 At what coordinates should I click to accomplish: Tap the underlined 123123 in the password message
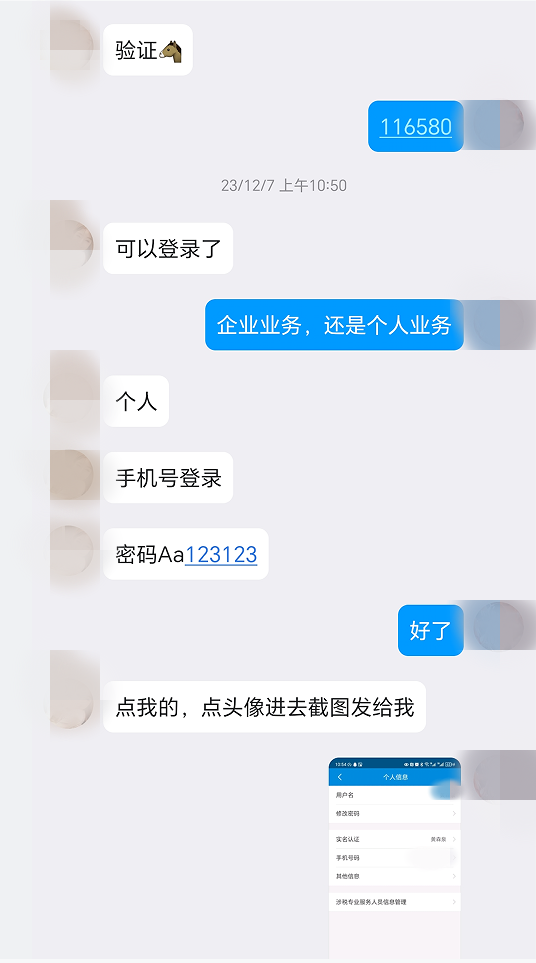221,555
